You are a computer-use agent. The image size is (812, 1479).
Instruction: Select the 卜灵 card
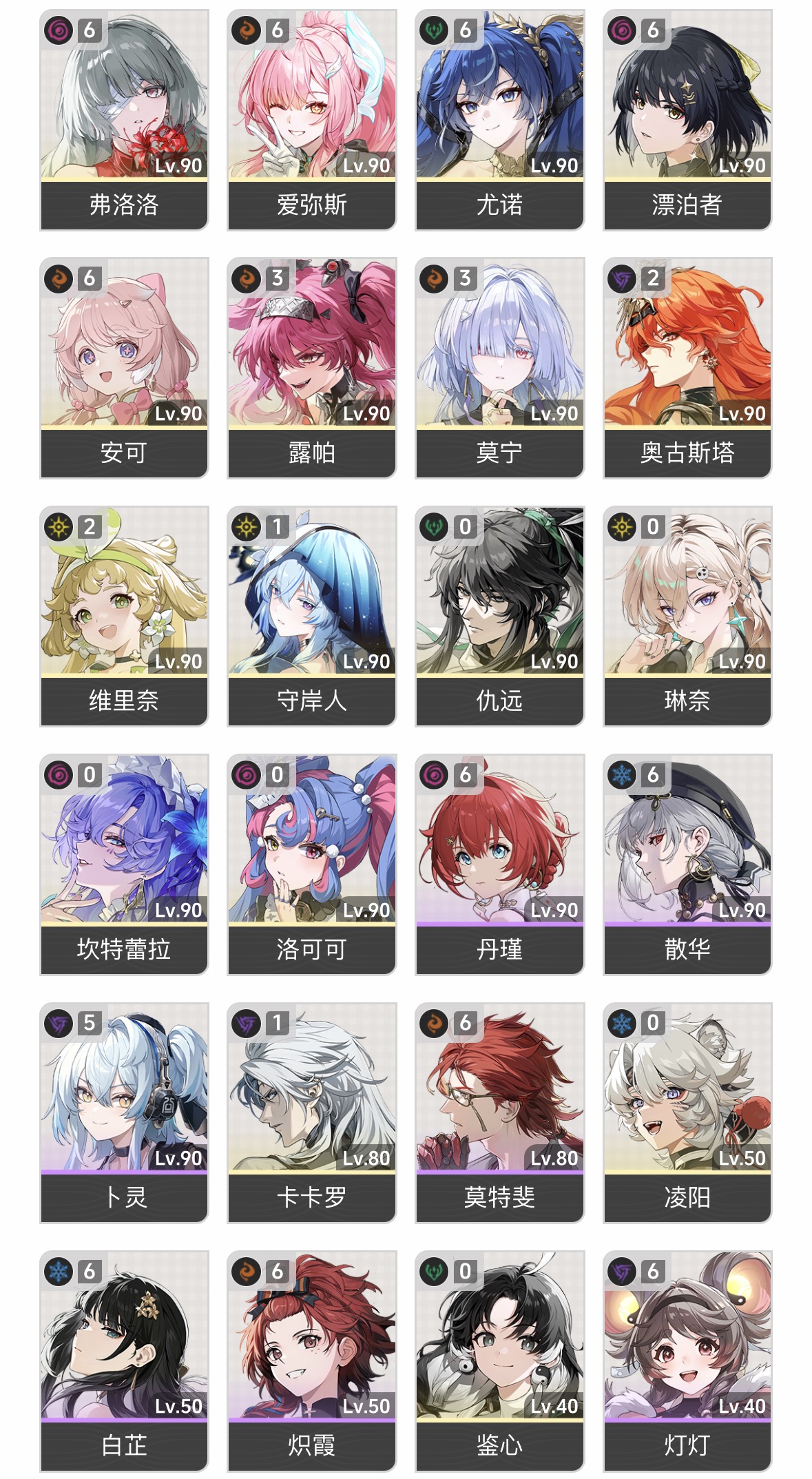click(124, 1113)
